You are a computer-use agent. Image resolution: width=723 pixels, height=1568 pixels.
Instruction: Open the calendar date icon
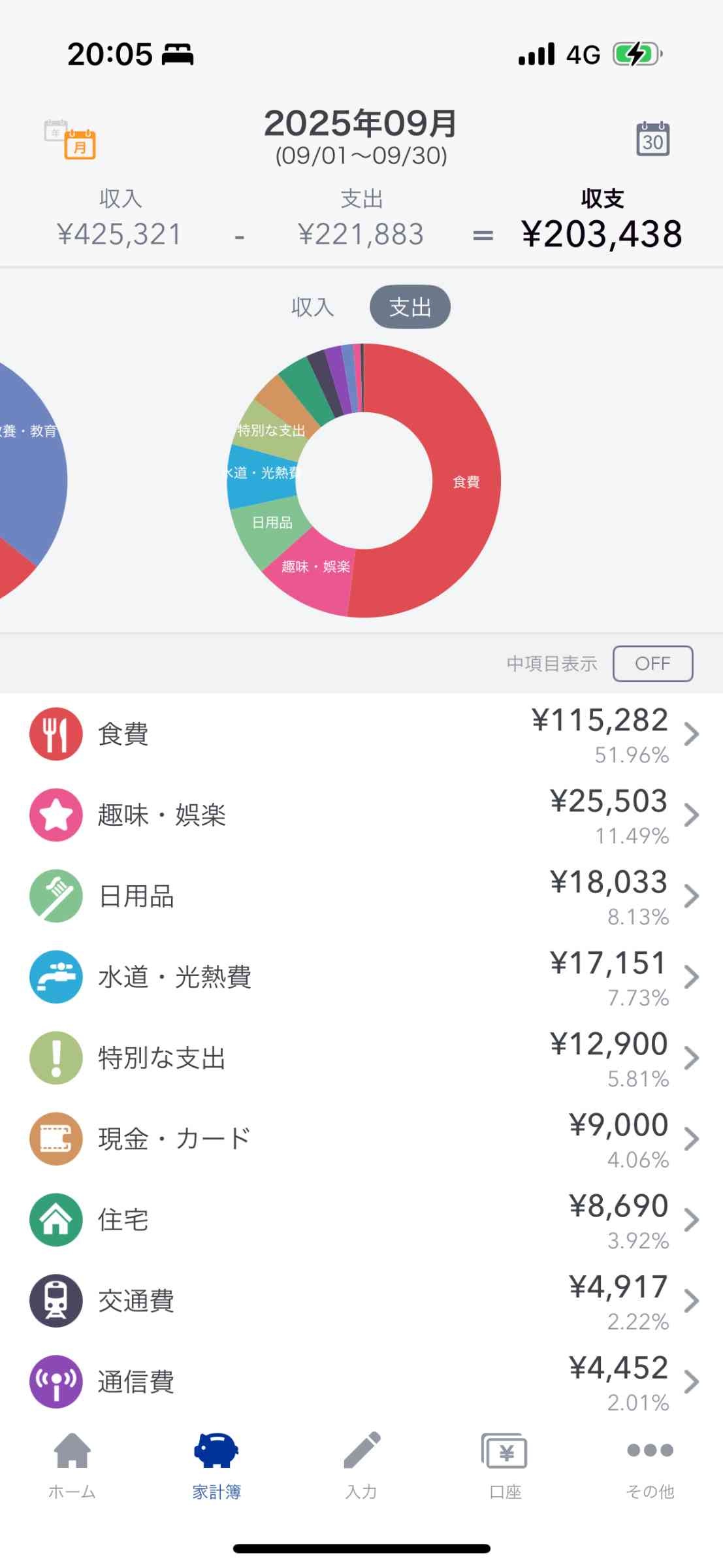click(652, 139)
